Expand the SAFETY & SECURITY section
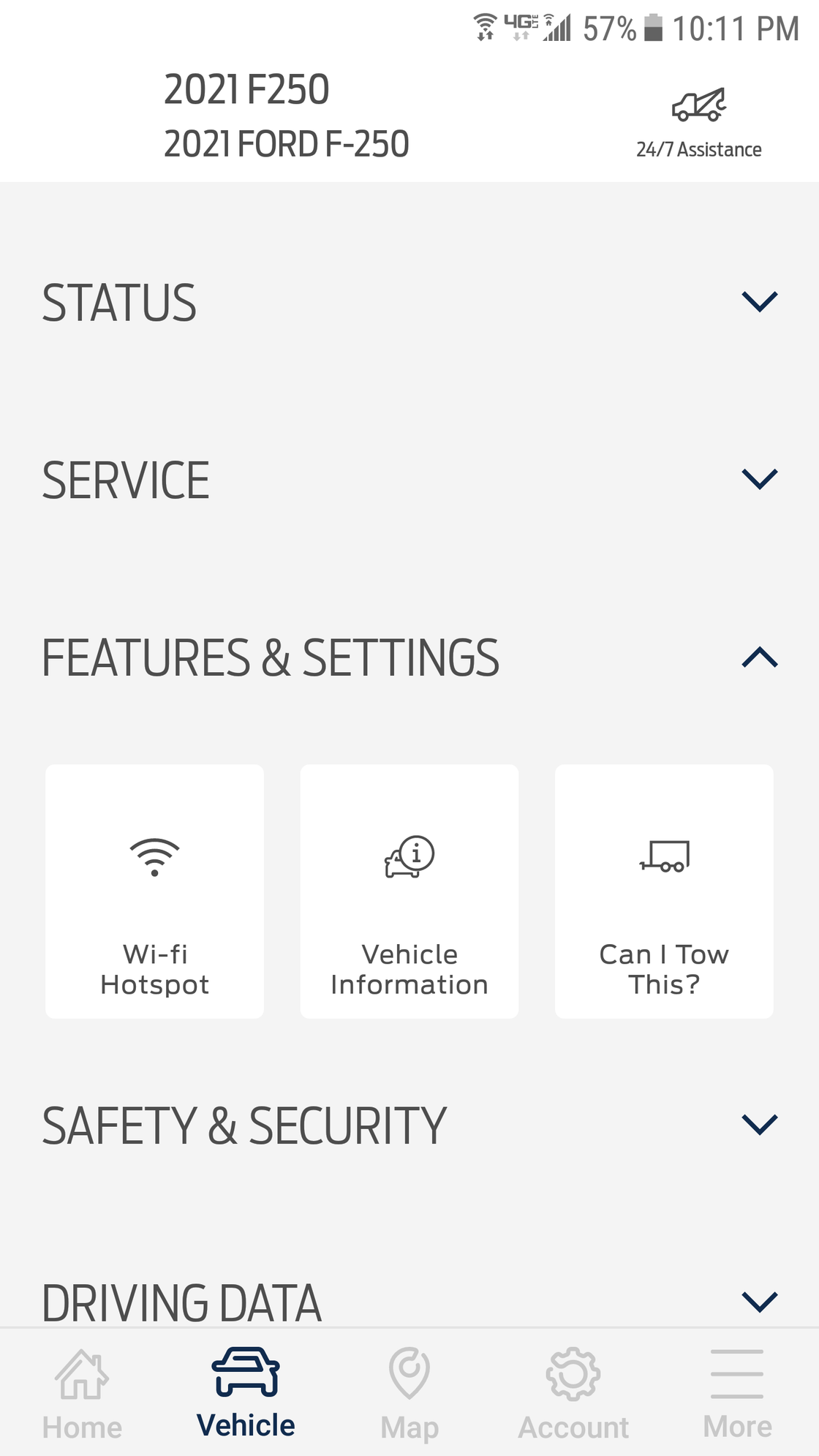 759,1124
